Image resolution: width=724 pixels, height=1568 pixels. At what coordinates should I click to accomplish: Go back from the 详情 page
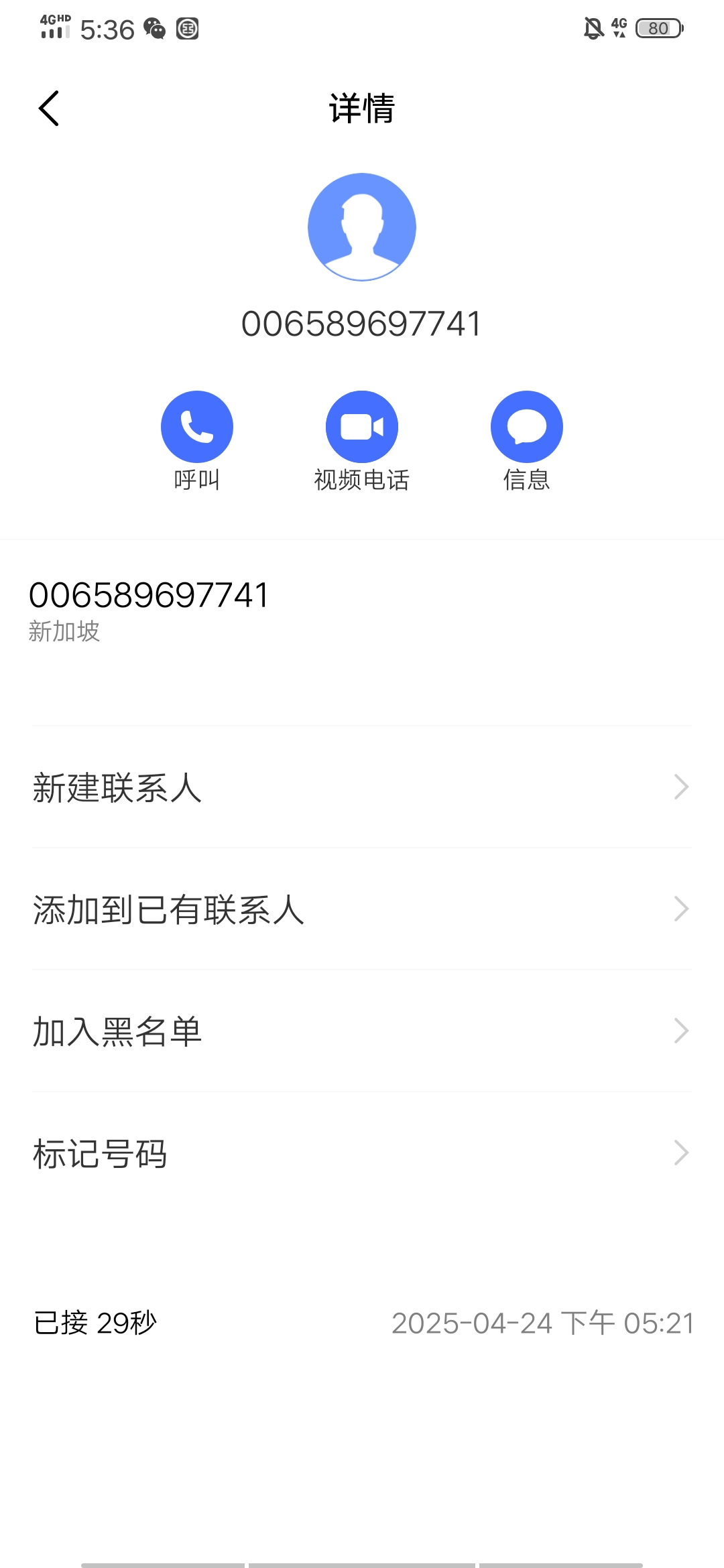pos(49,109)
